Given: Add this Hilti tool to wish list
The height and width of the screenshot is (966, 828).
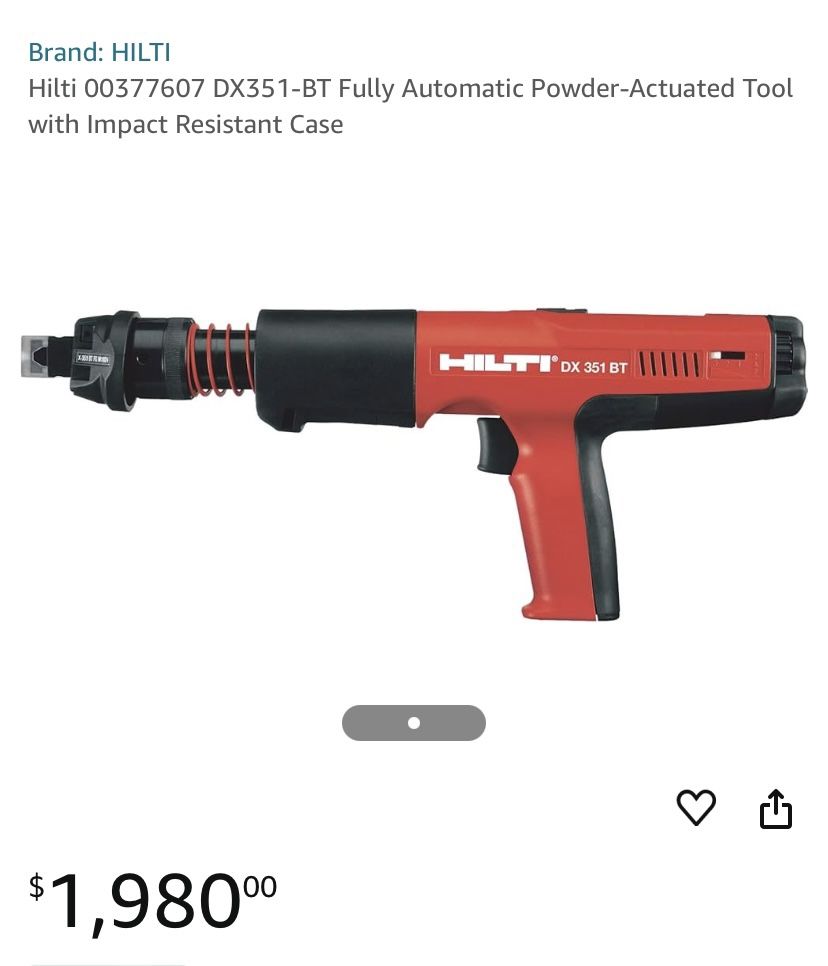Looking at the screenshot, I should (696, 807).
